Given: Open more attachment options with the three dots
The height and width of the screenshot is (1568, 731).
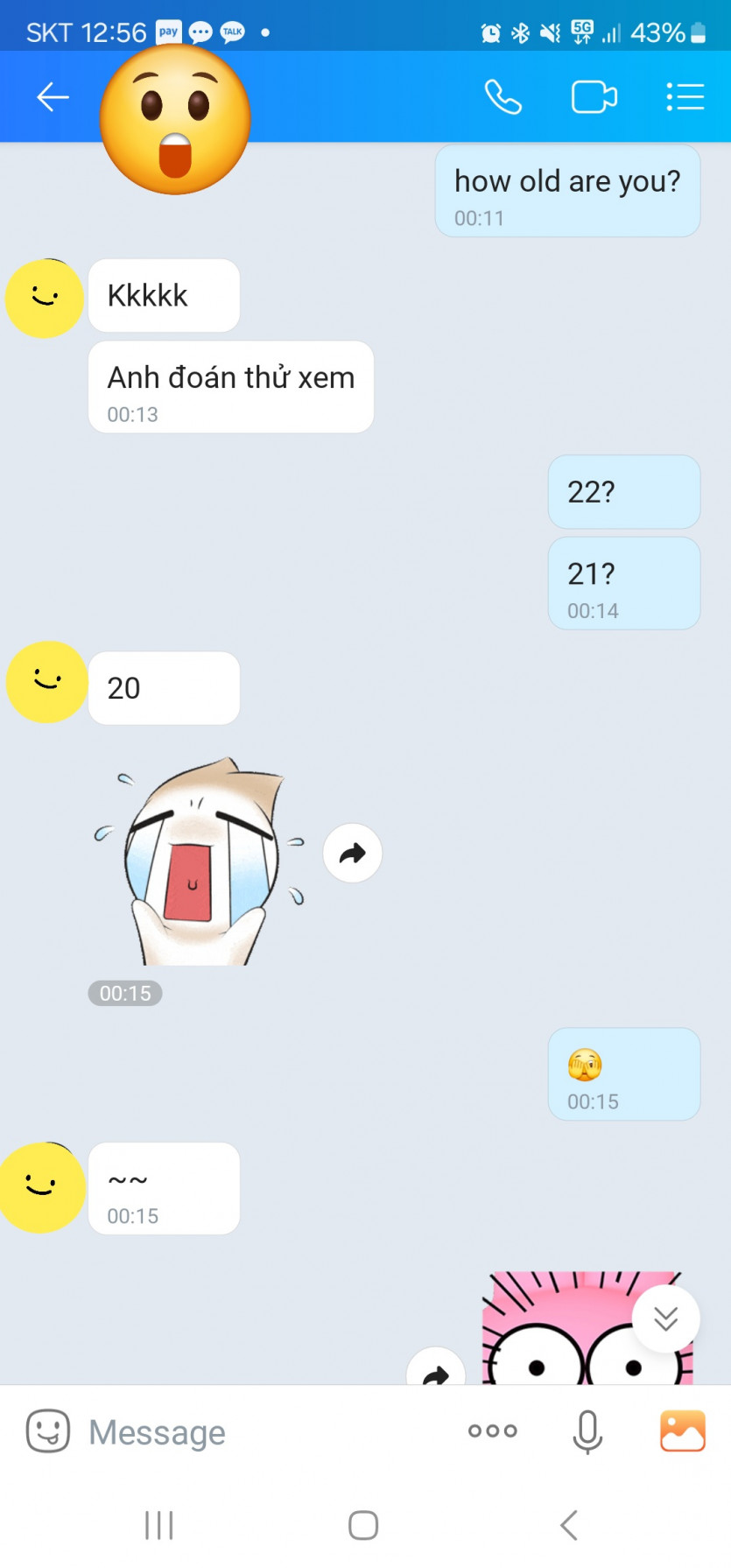Looking at the screenshot, I should click(x=493, y=1431).
